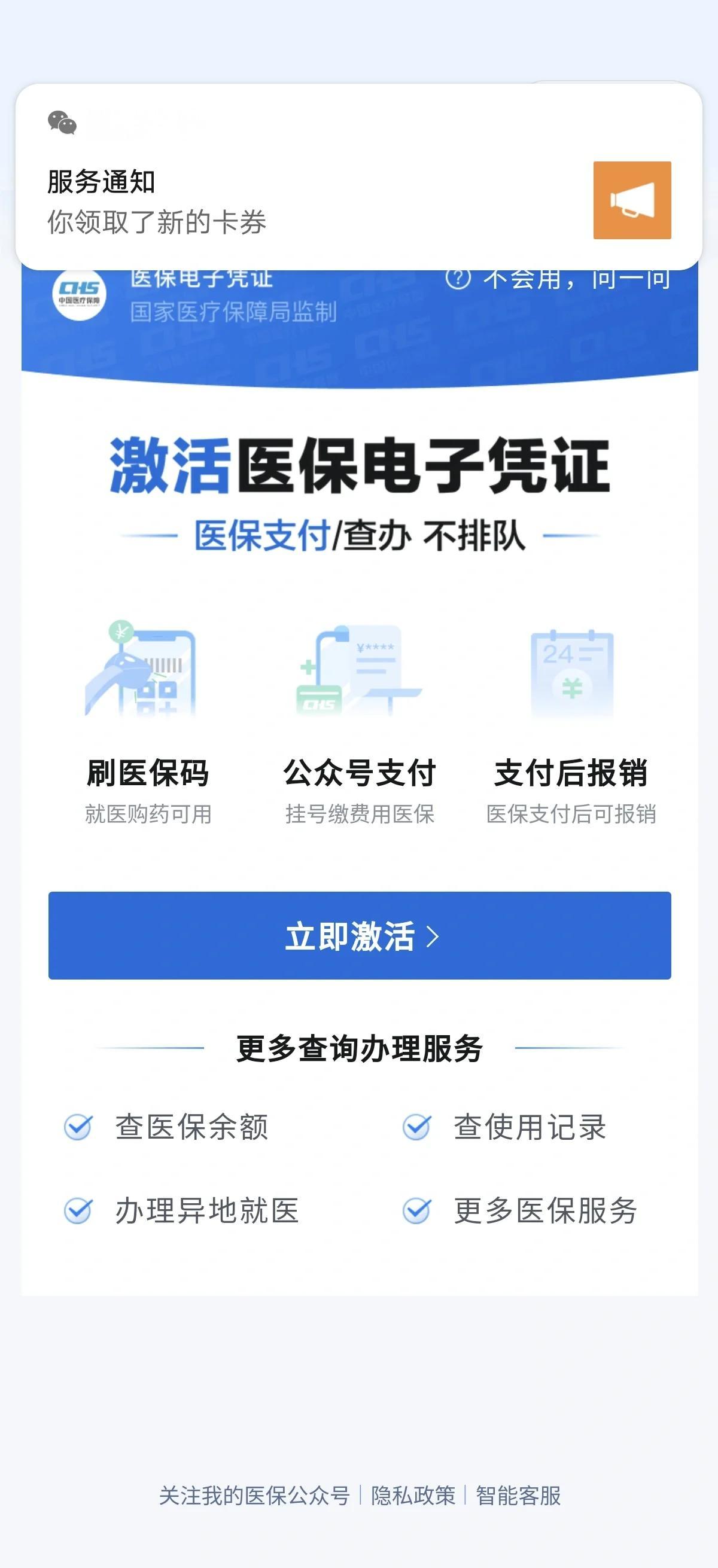The width and height of the screenshot is (718, 1568).
Task: Contact 智能客服 support
Action: click(518, 1495)
